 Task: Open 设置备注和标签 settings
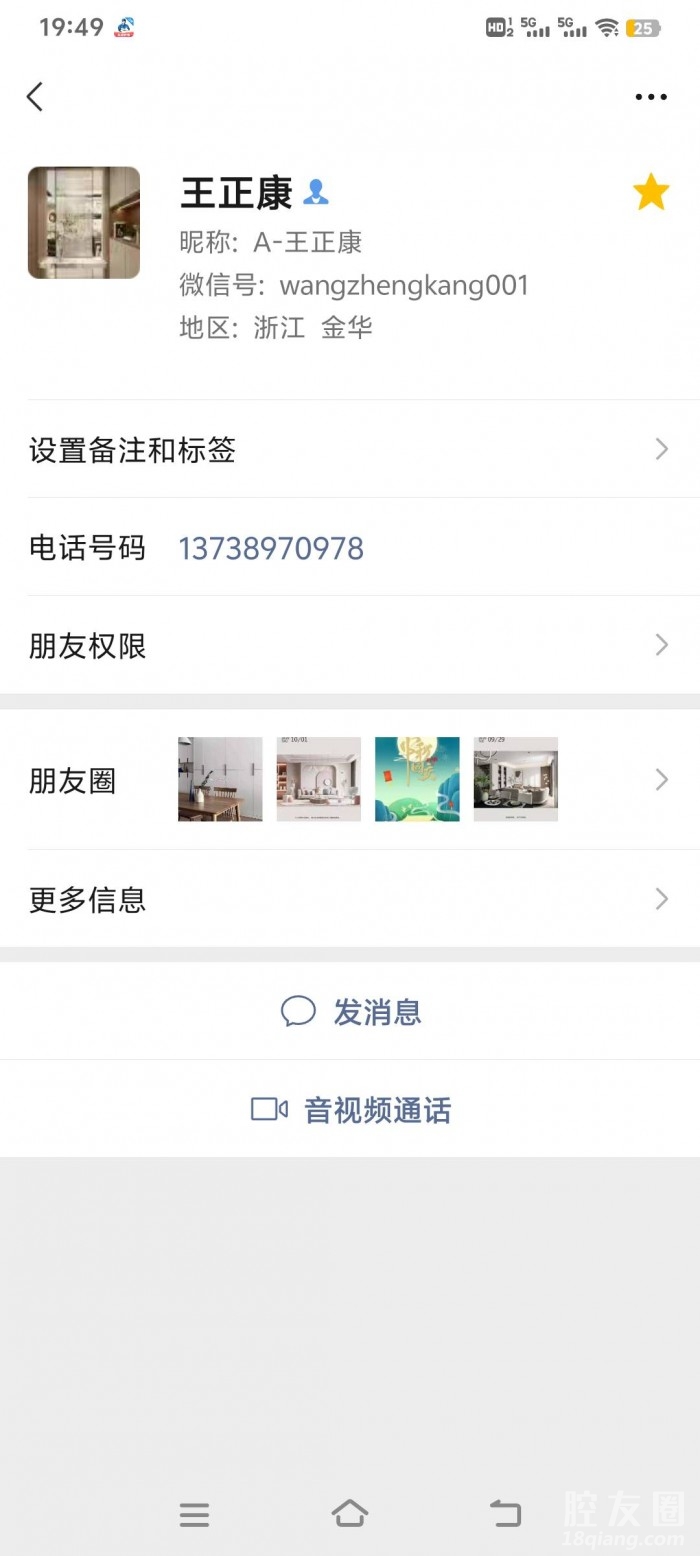(349, 450)
